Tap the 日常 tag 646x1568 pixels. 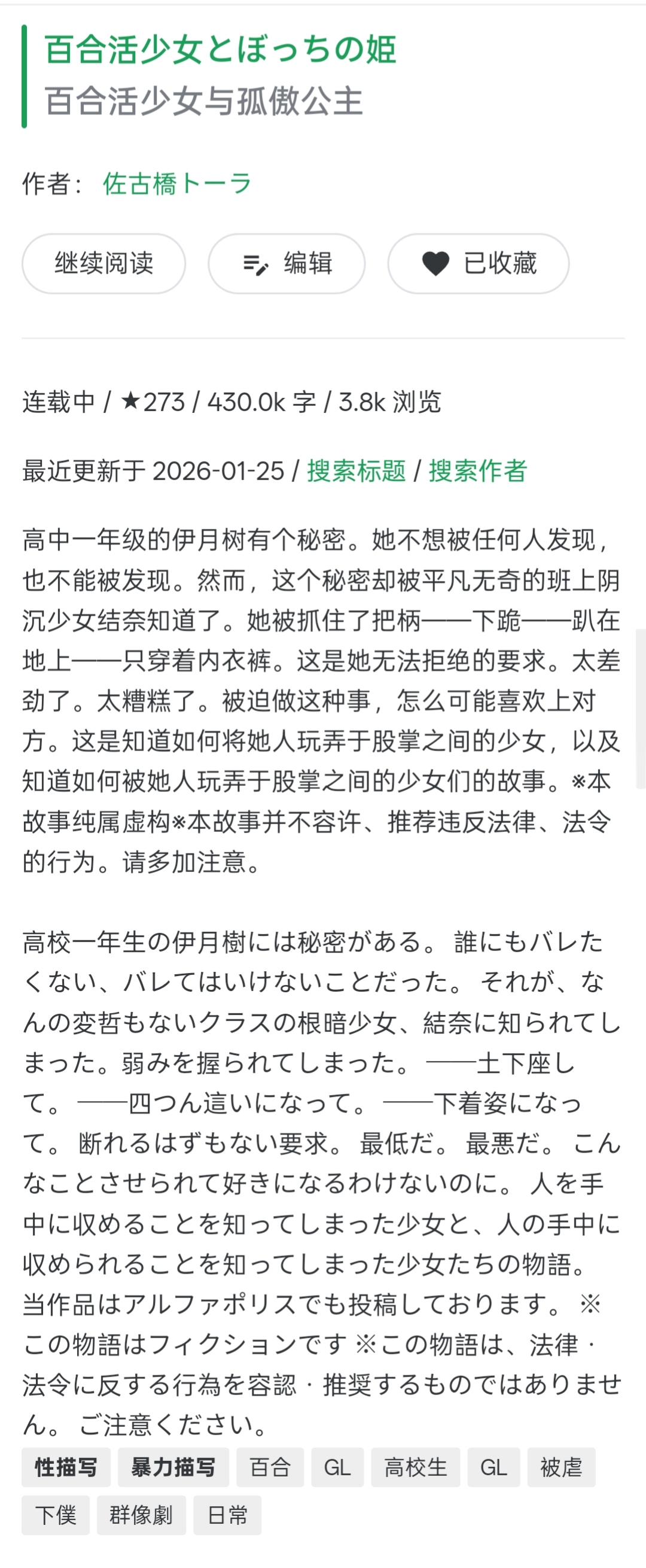click(x=227, y=1515)
